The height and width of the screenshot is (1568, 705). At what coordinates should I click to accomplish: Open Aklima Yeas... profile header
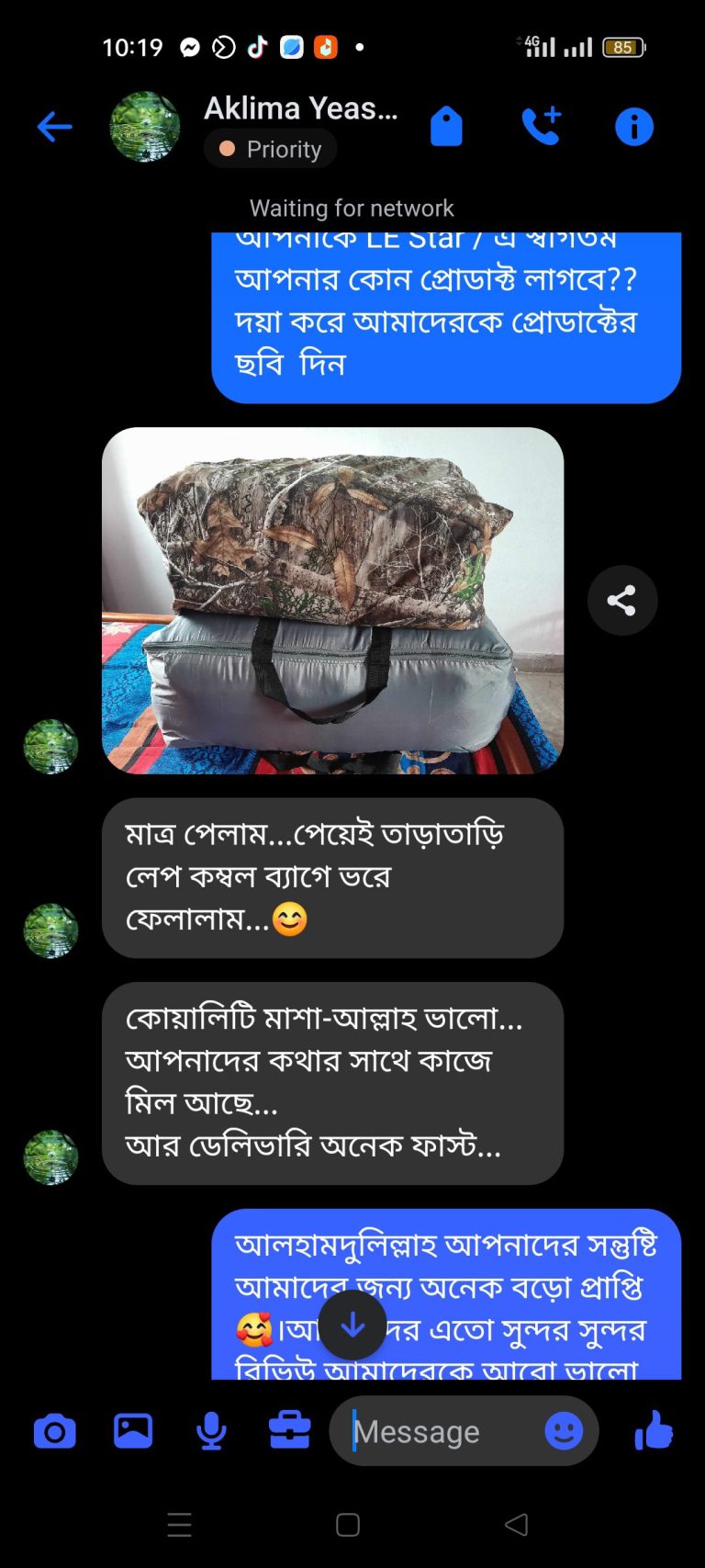[300, 109]
